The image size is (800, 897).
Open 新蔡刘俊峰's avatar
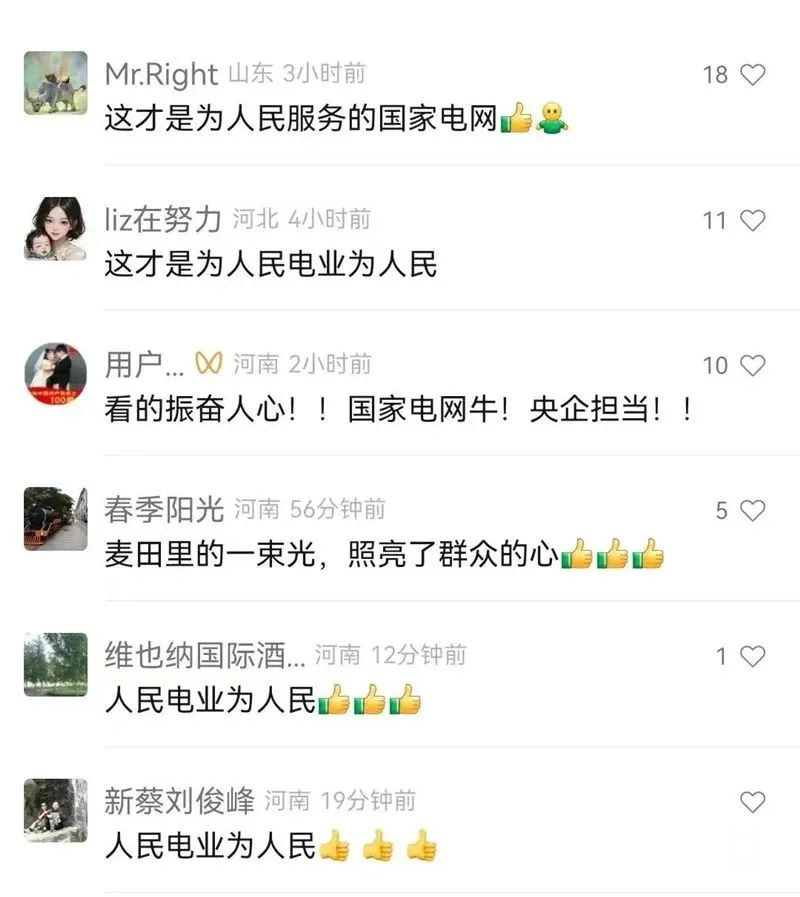(x=55, y=810)
